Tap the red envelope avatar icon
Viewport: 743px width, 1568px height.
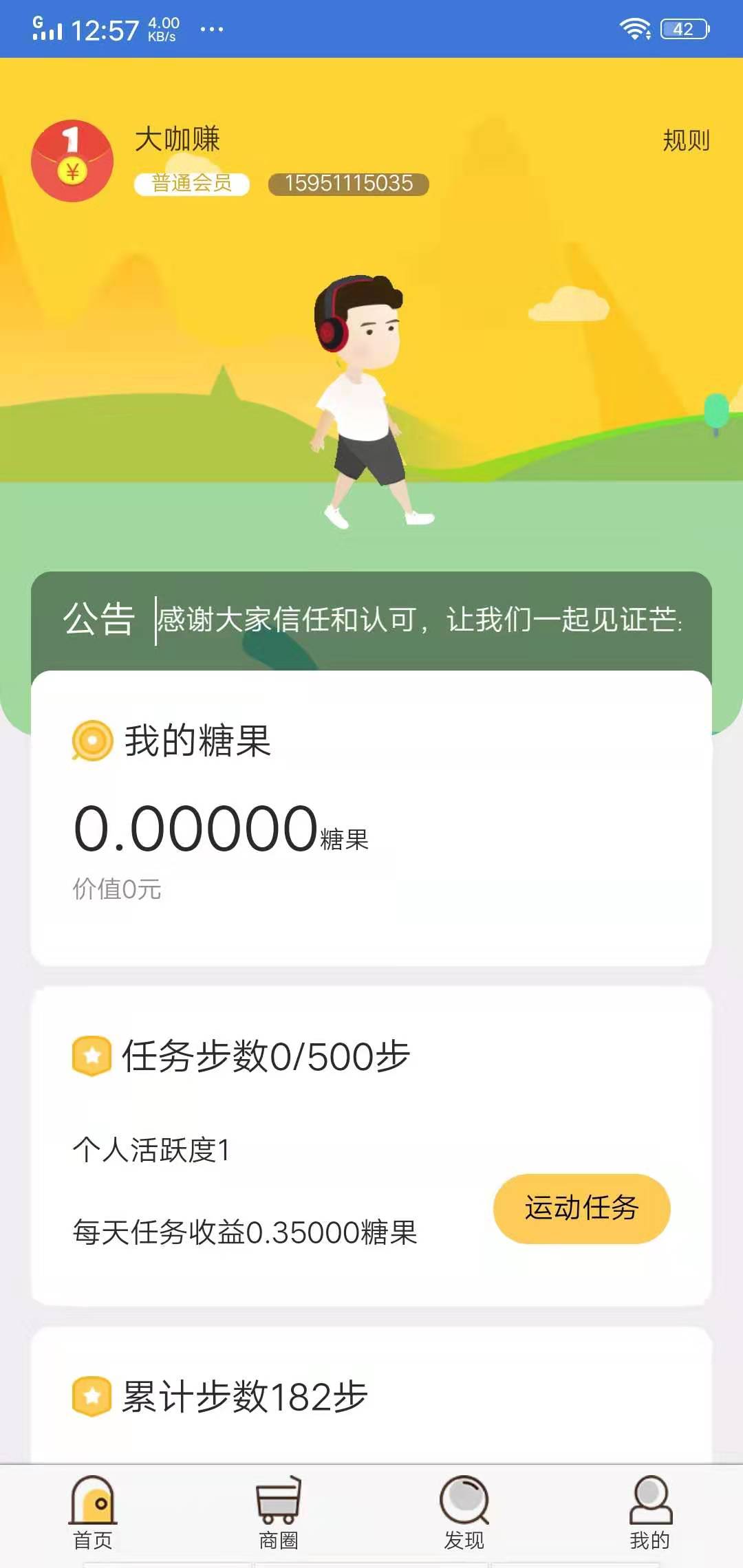coord(72,160)
